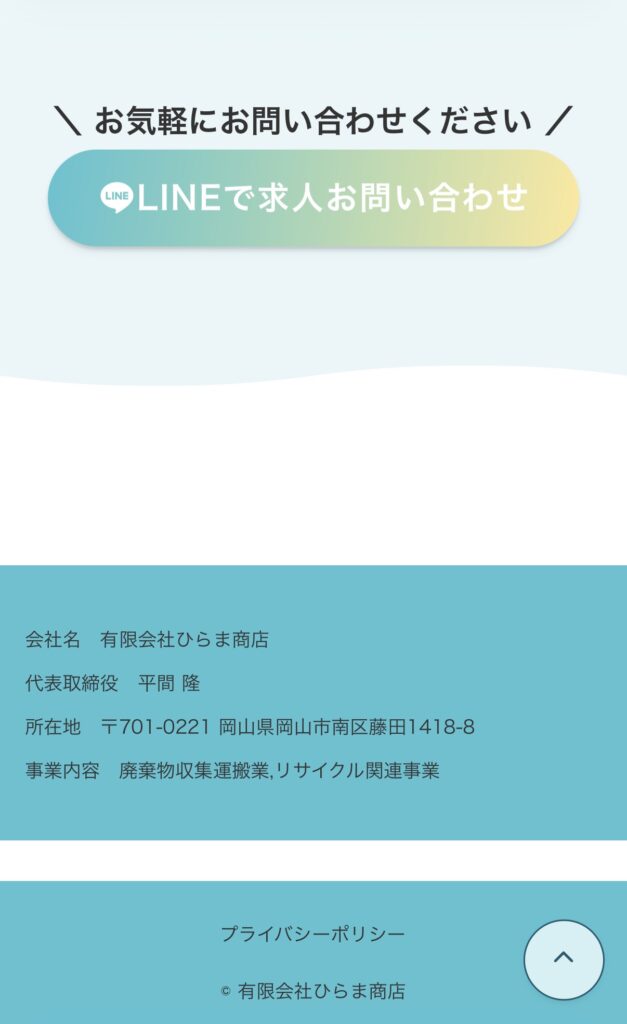Screen dimensions: 627x1024
Task: Tap the back-to-top arrow button
Action: point(563,959)
